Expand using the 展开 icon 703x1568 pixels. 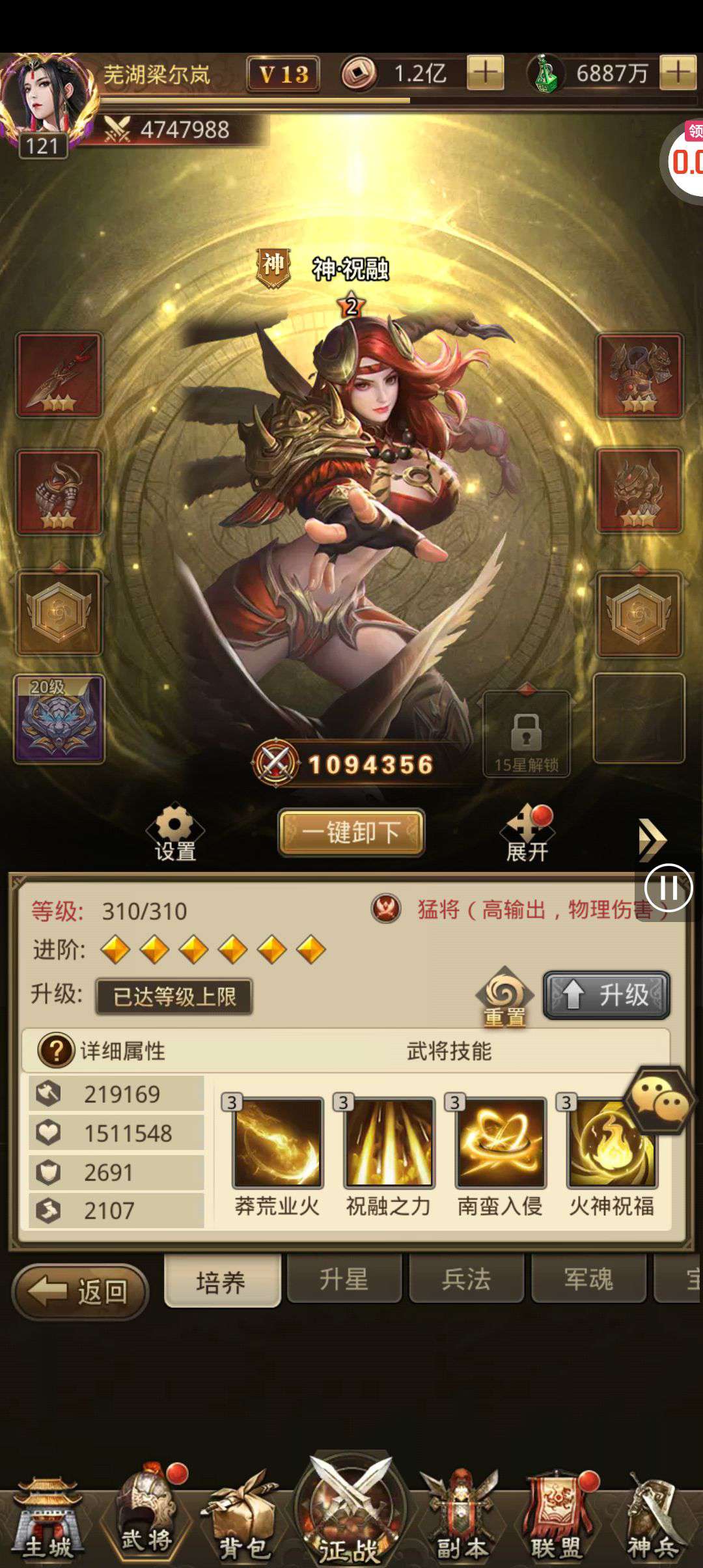click(527, 833)
